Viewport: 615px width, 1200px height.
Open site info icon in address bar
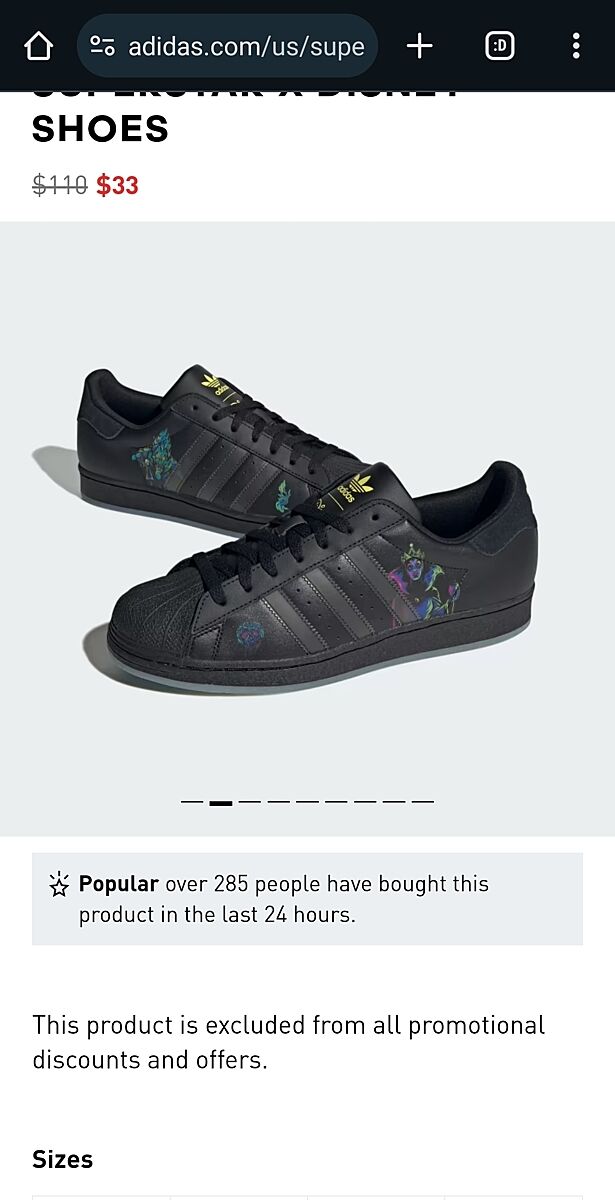click(102, 46)
